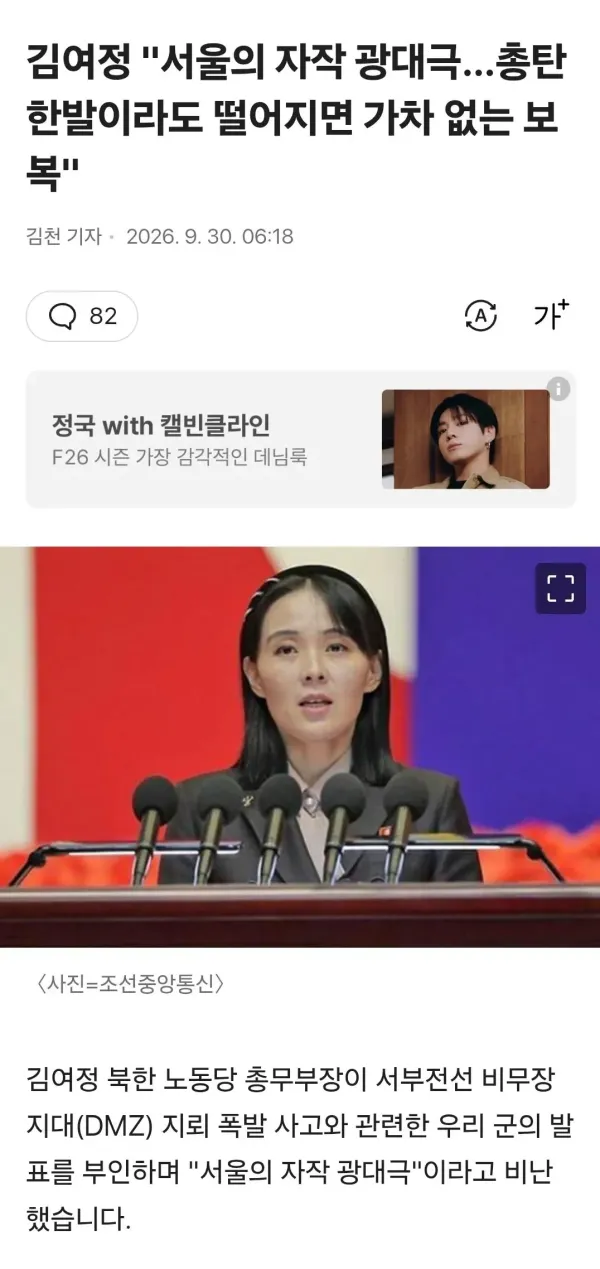Adjust font size with 가+ icon
This screenshot has height=1269, width=600.
click(550, 315)
